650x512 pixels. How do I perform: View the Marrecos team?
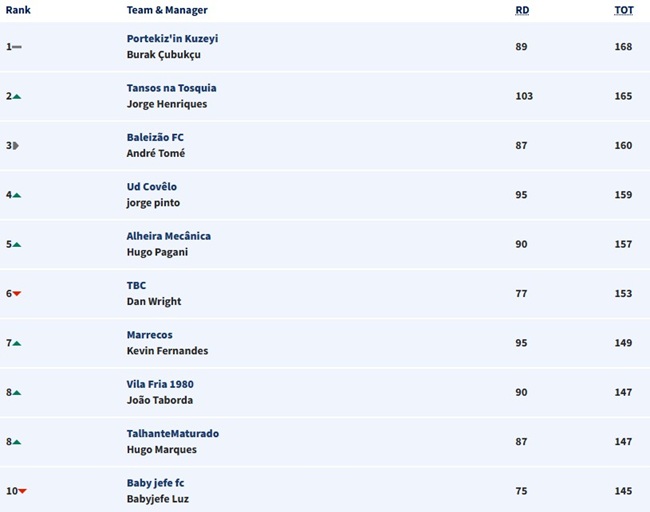[149, 335]
